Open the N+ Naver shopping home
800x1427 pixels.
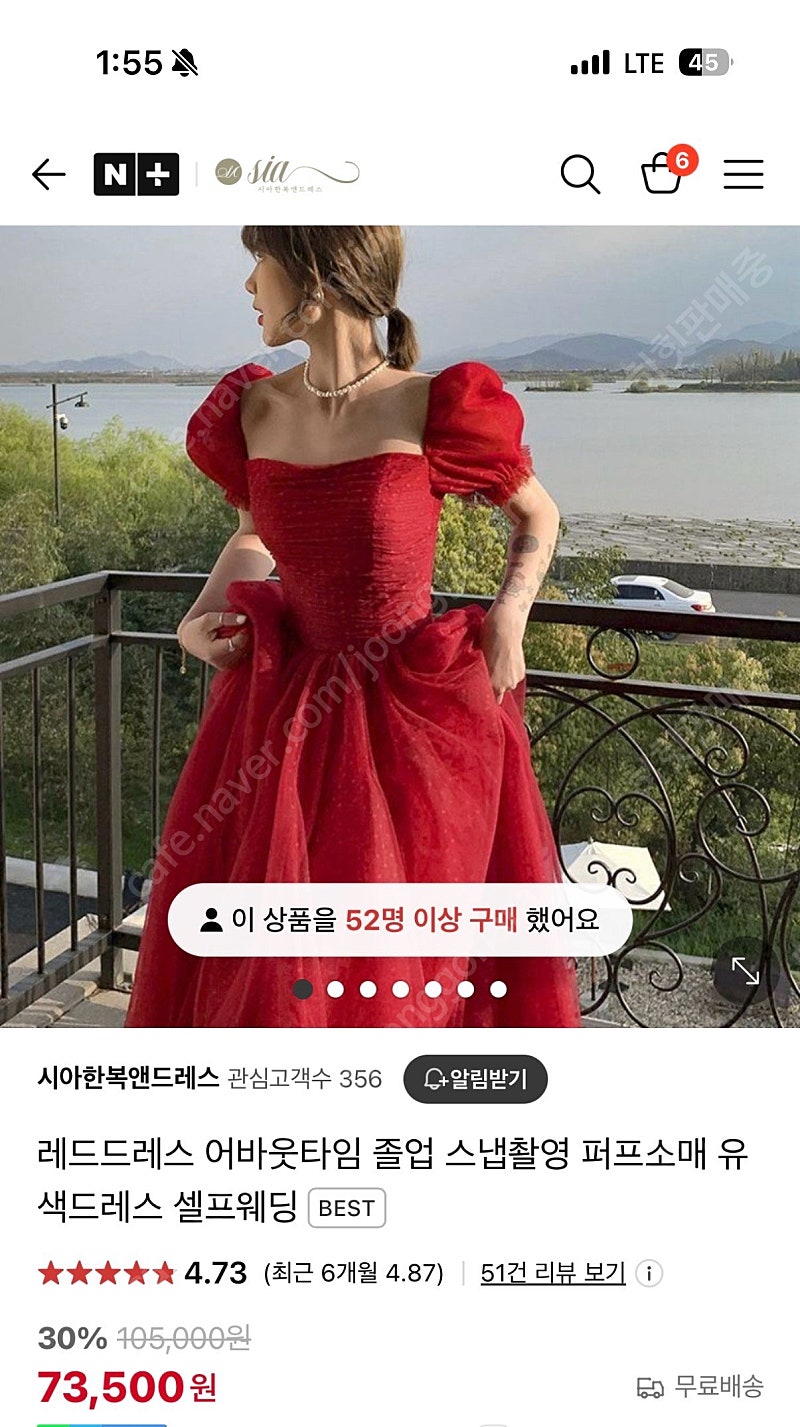(136, 175)
